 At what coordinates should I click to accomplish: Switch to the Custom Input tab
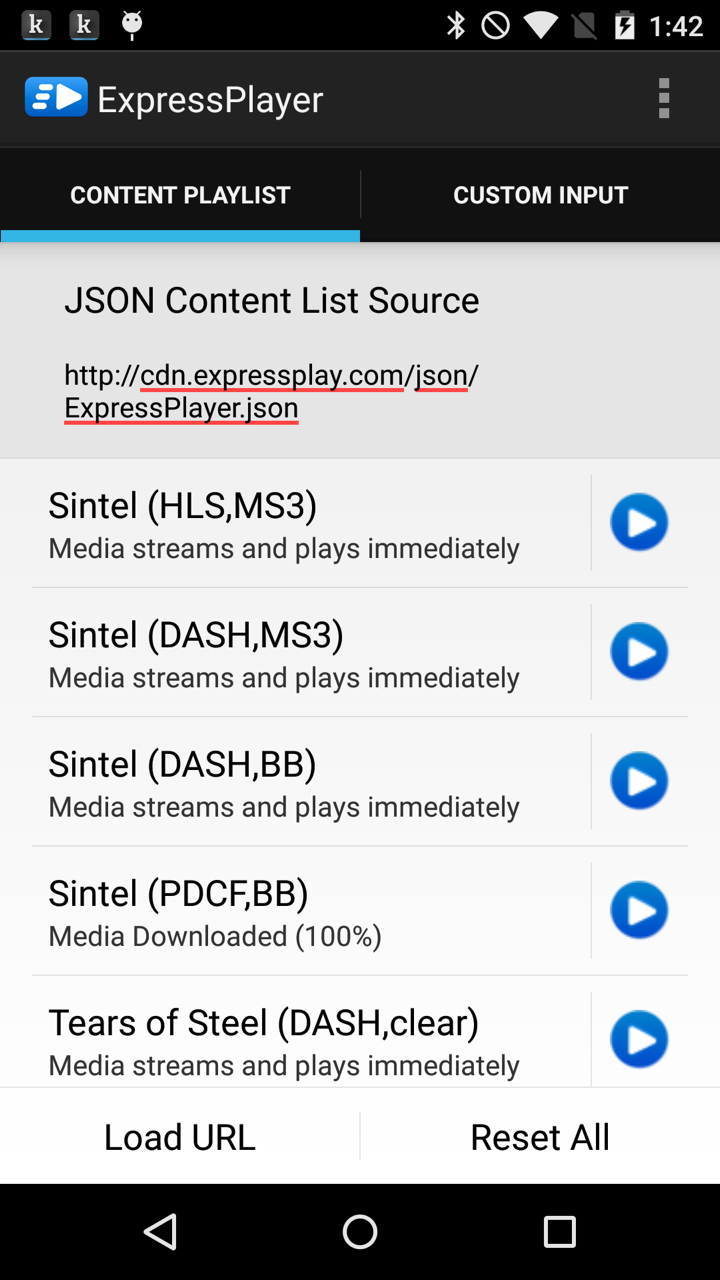pyautogui.click(x=540, y=195)
